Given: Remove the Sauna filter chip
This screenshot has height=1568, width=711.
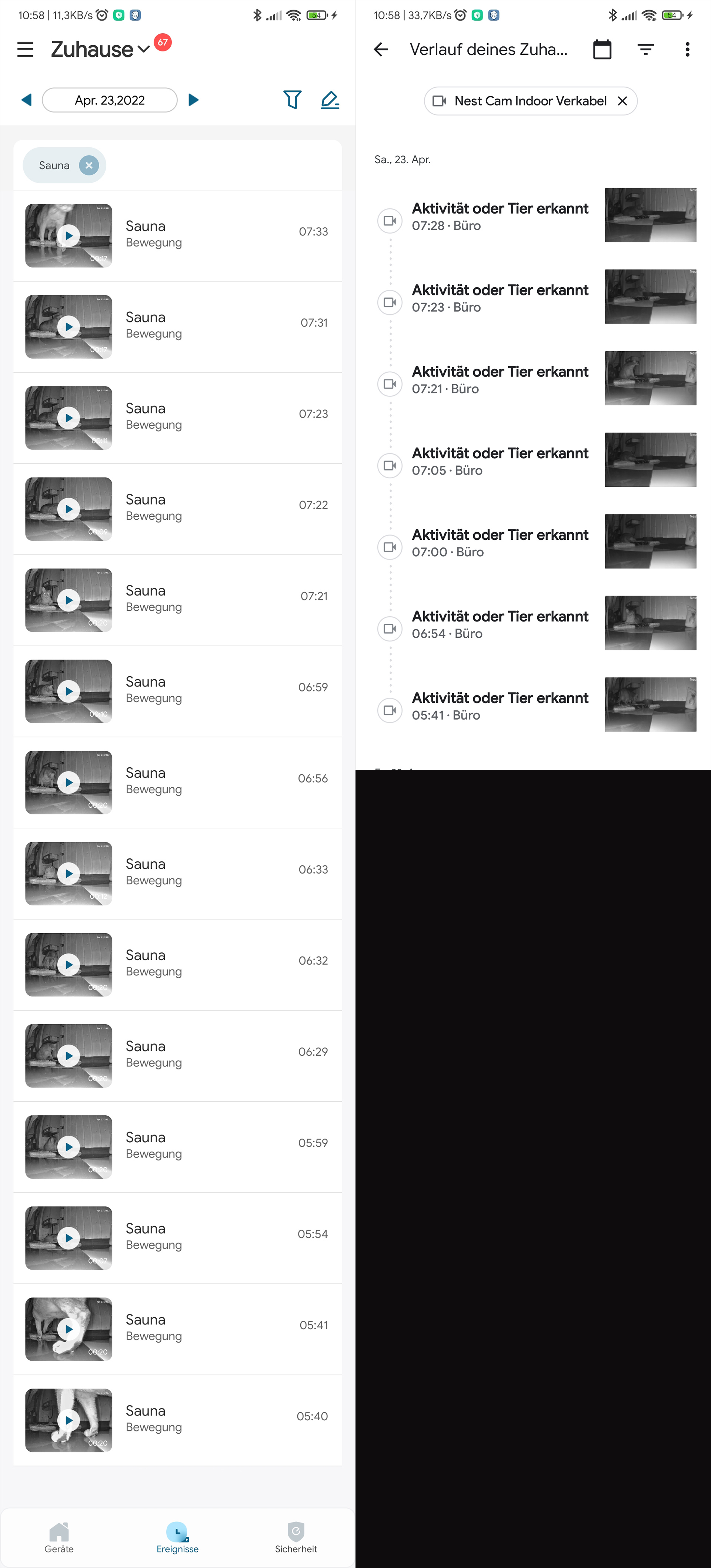Looking at the screenshot, I should click(89, 165).
